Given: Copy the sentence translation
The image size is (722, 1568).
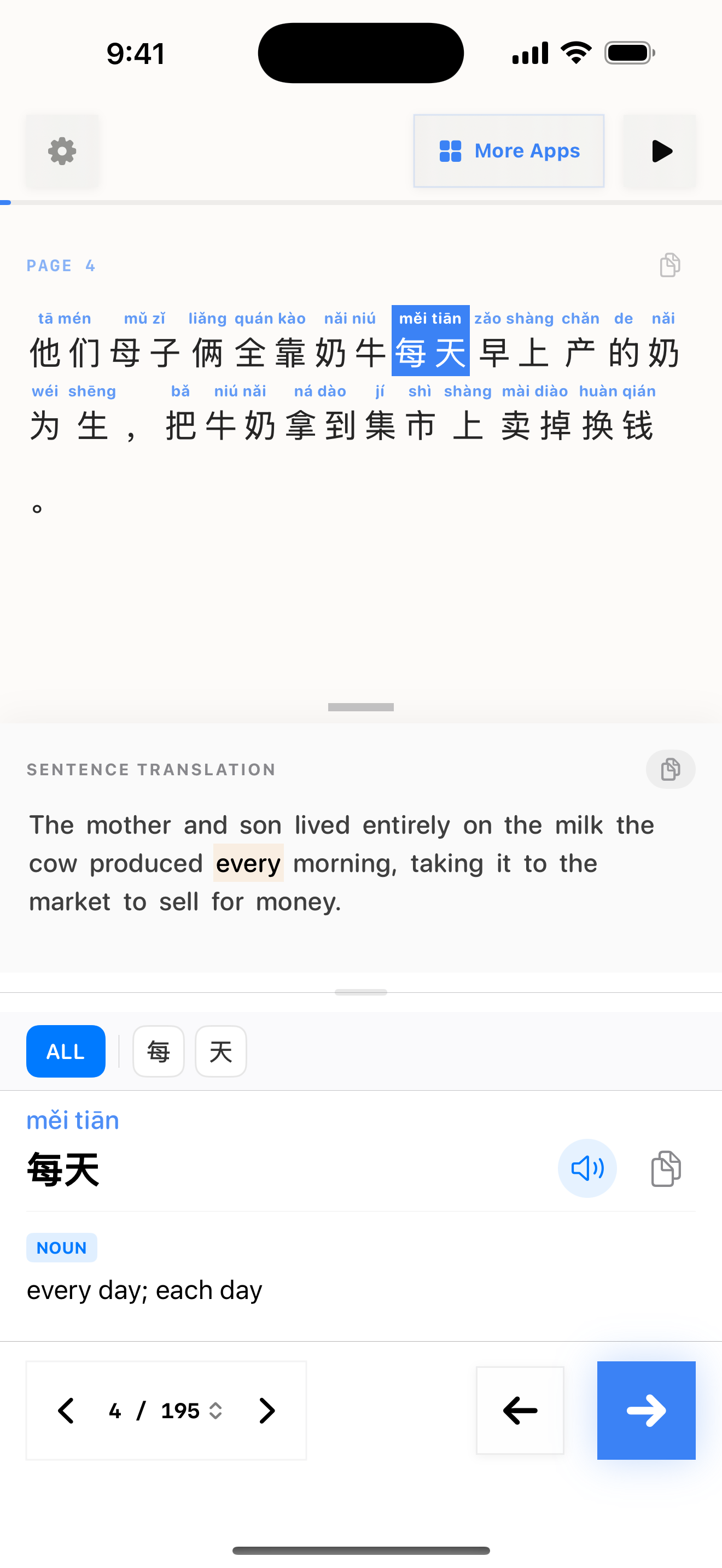Looking at the screenshot, I should [670, 769].
